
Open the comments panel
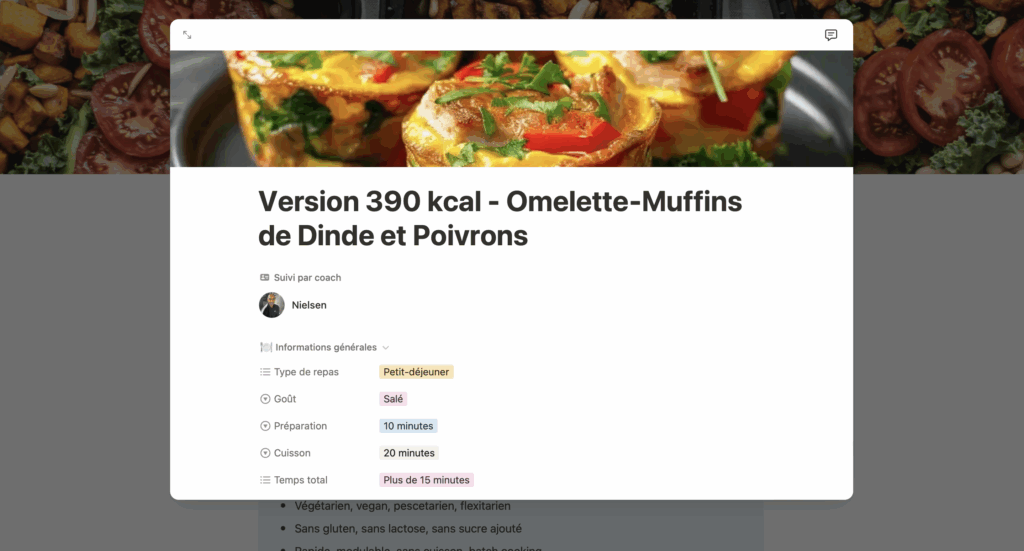click(831, 35)
